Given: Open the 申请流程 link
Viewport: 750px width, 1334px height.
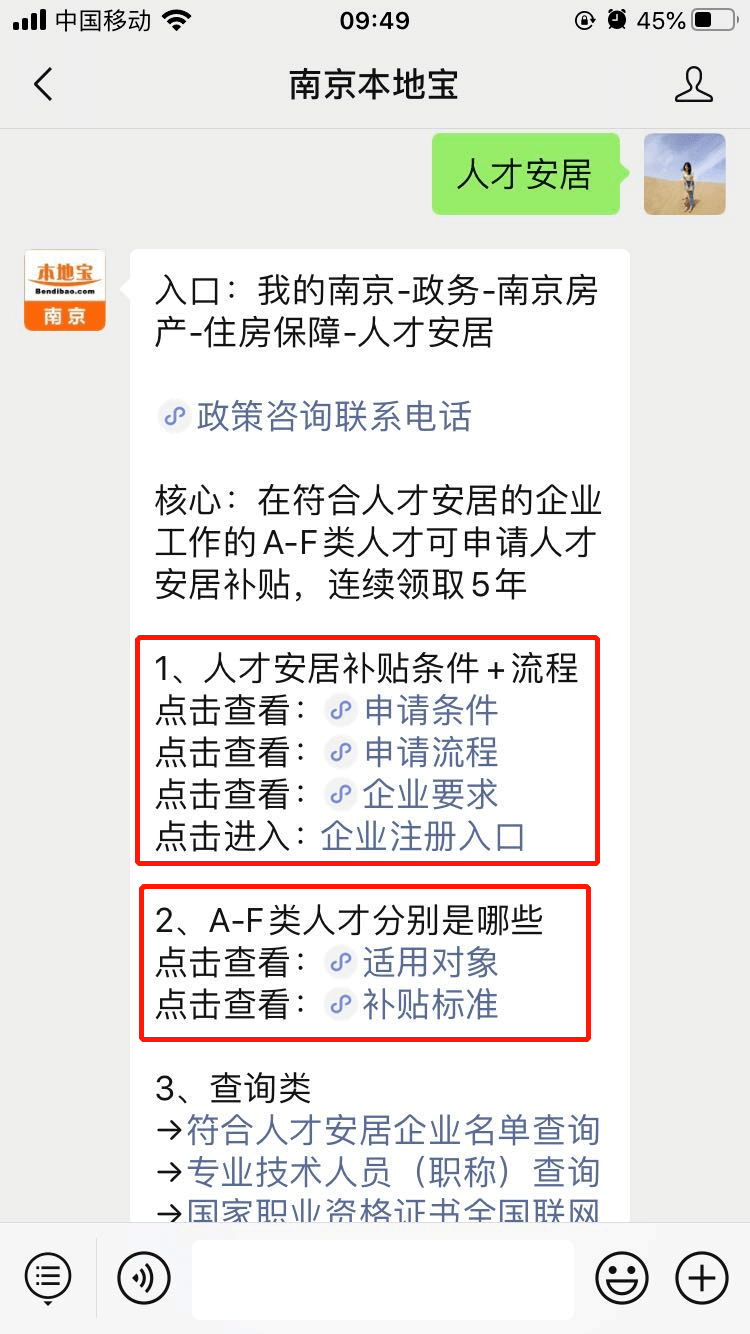Looking at the screenshot, I should tap(430, 752).
